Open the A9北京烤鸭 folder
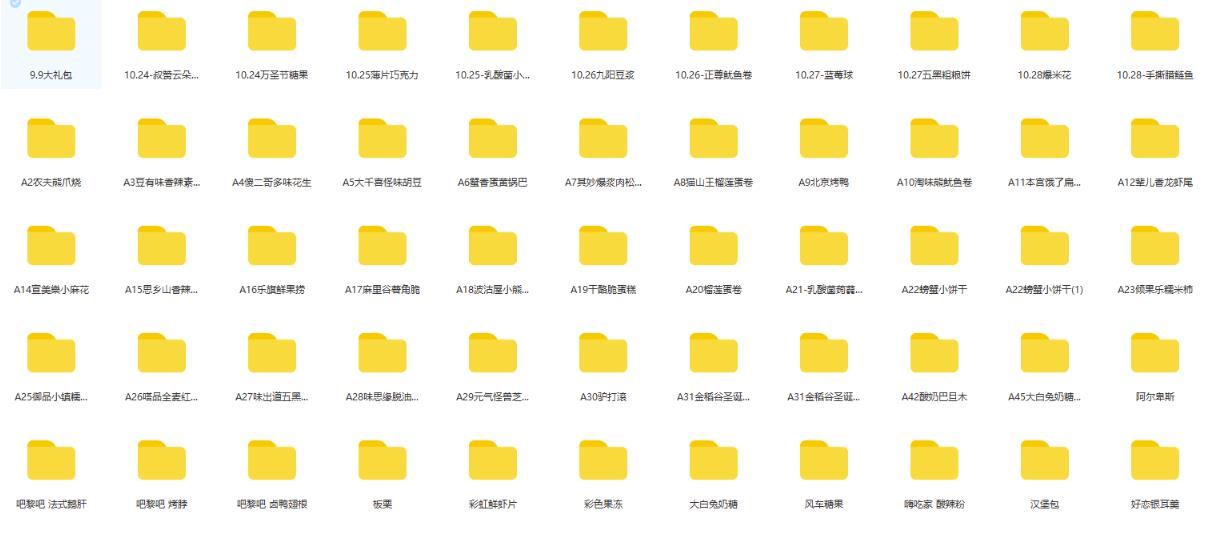 pyautogui.click(x=824, y=139)
